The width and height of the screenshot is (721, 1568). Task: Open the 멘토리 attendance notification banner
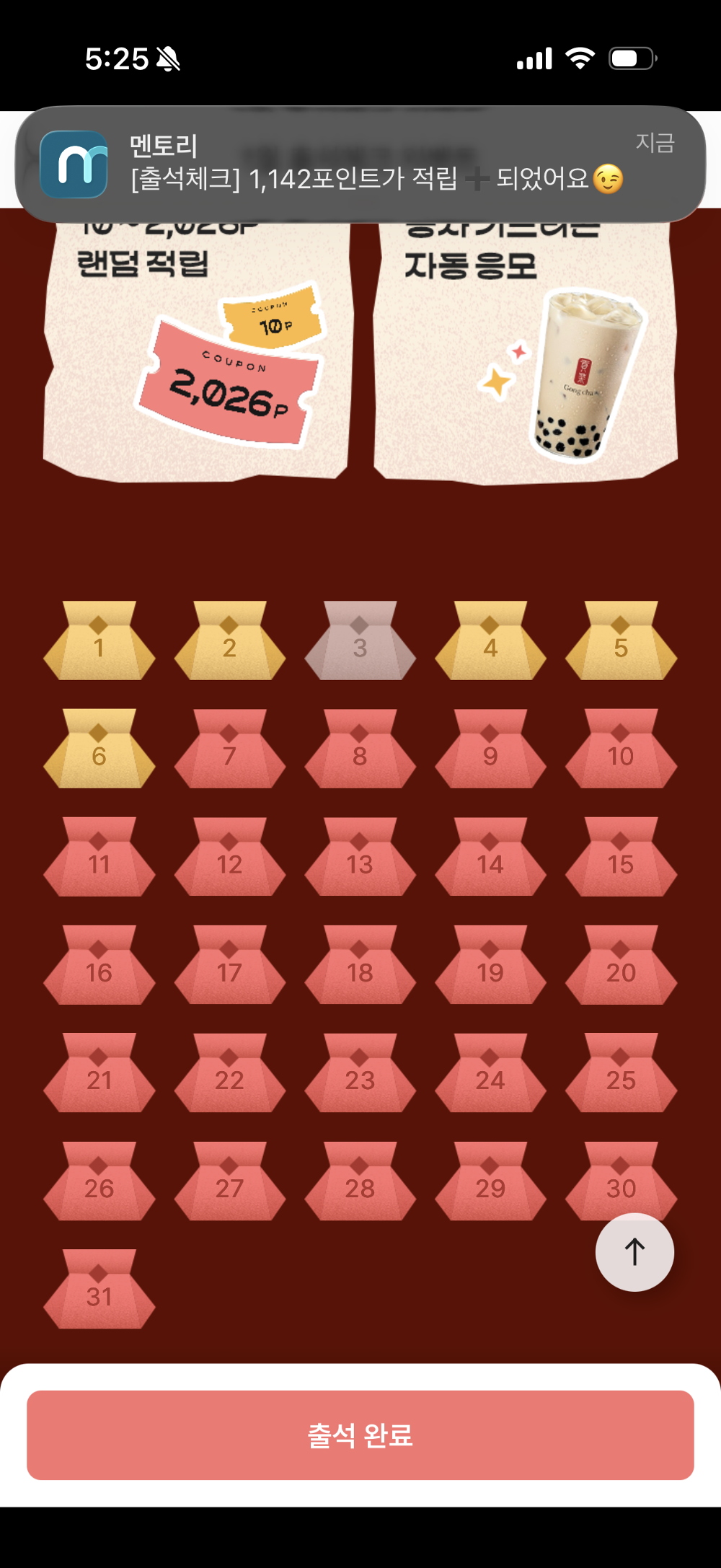pos(360,164)
